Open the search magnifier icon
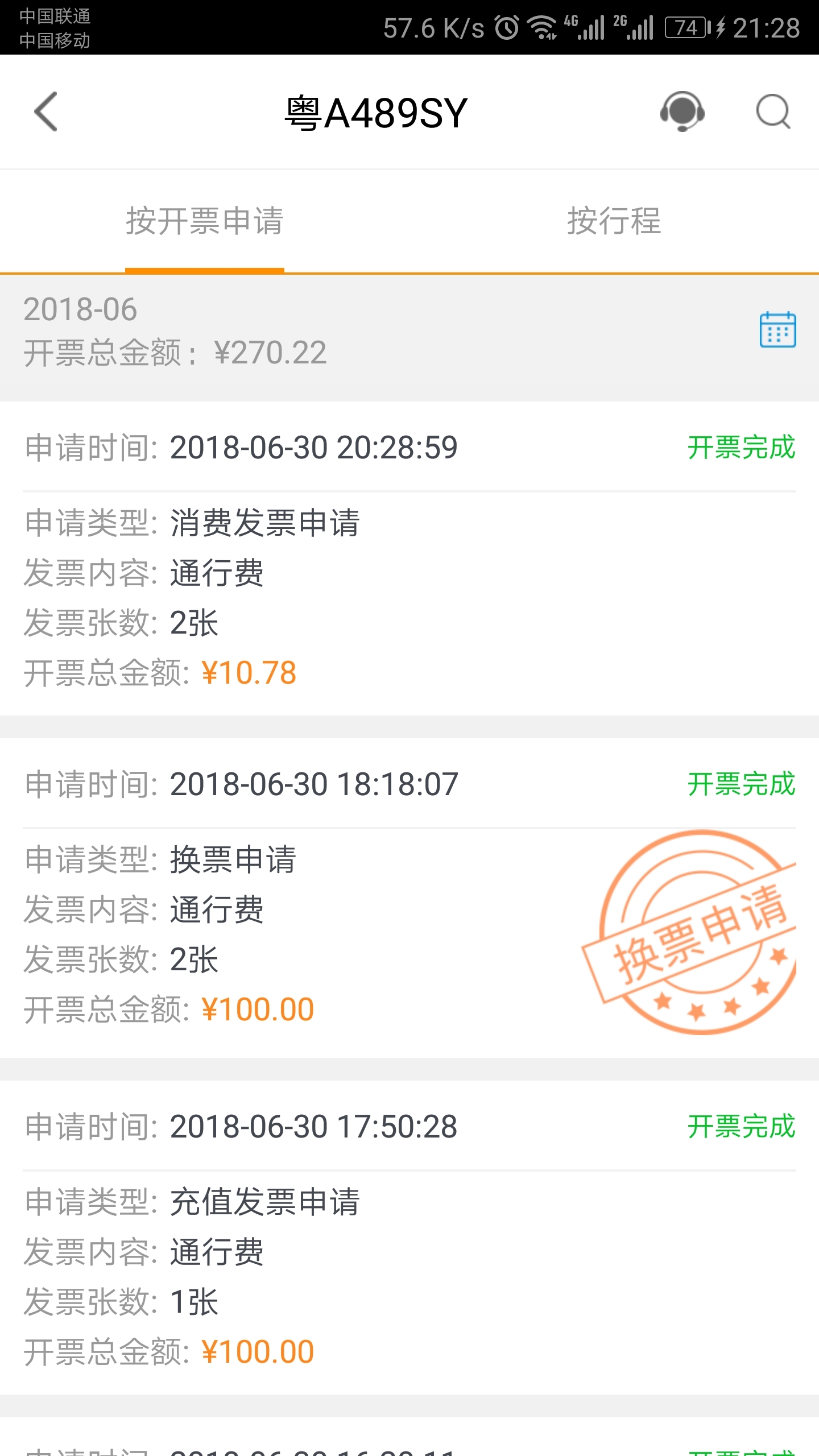The height and width of the screenshot is (1456, 819). point(773,111)
